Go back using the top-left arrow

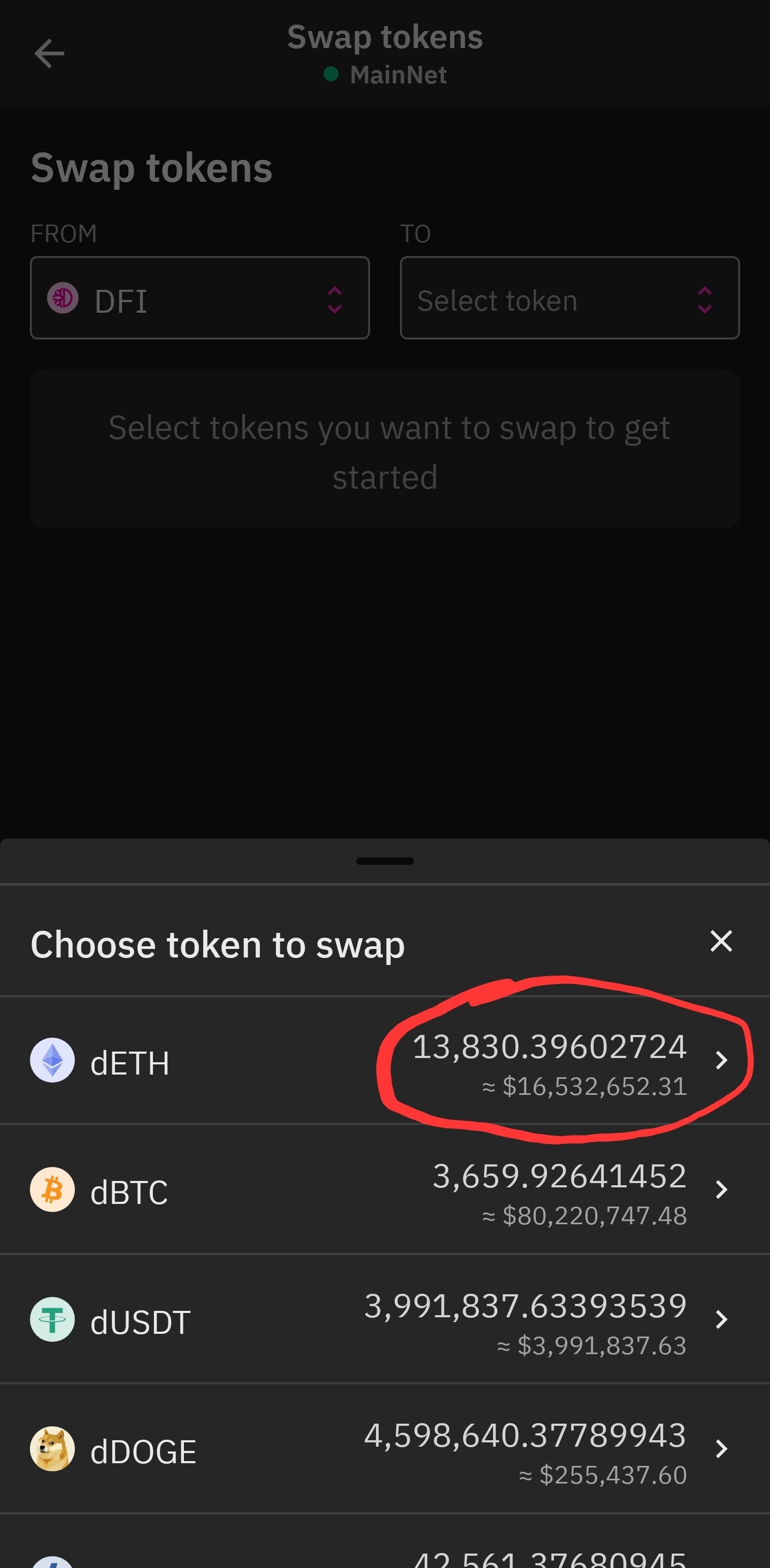tap(49, 53)
